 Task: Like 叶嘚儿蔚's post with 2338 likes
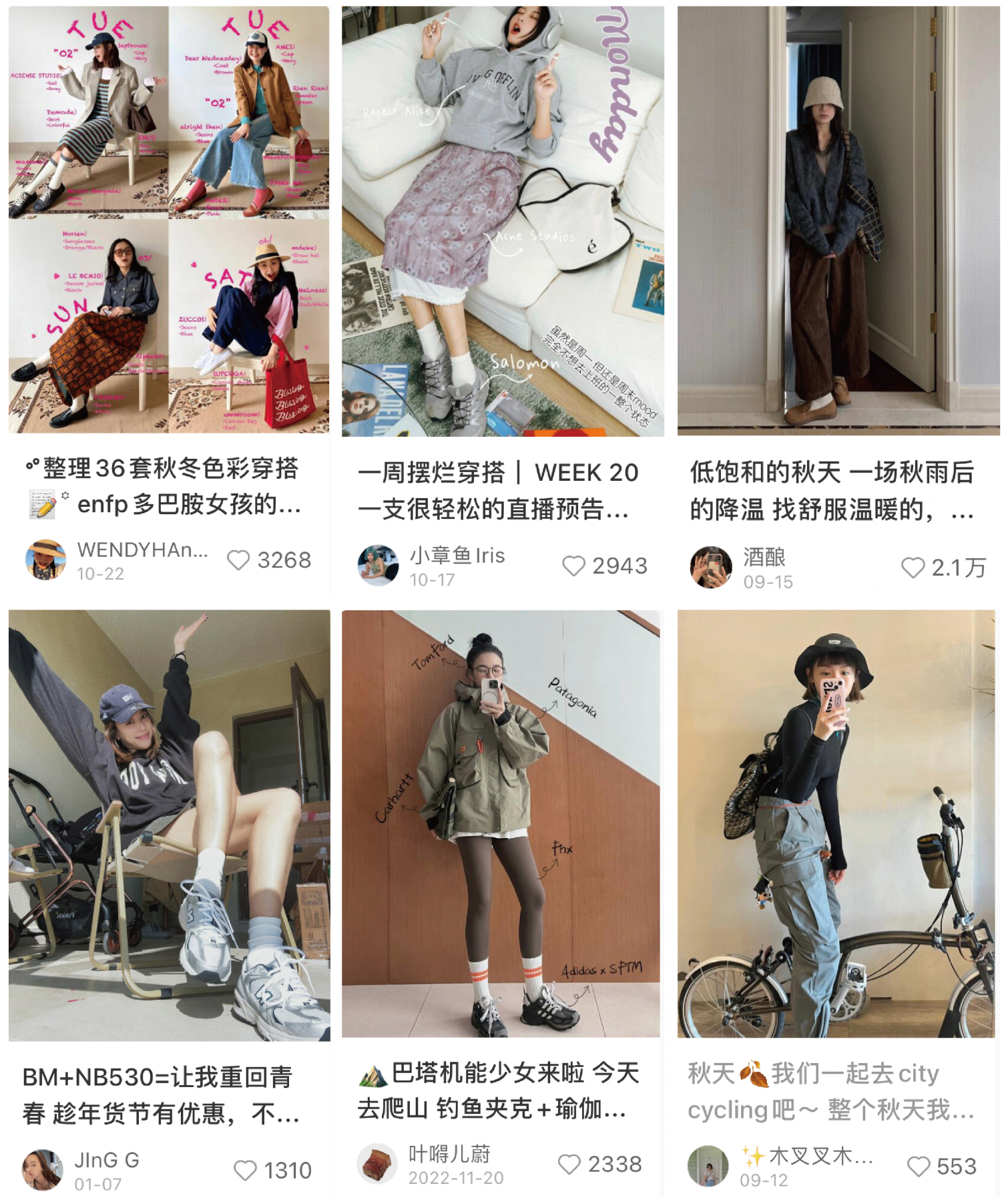tap(569, 1164)
